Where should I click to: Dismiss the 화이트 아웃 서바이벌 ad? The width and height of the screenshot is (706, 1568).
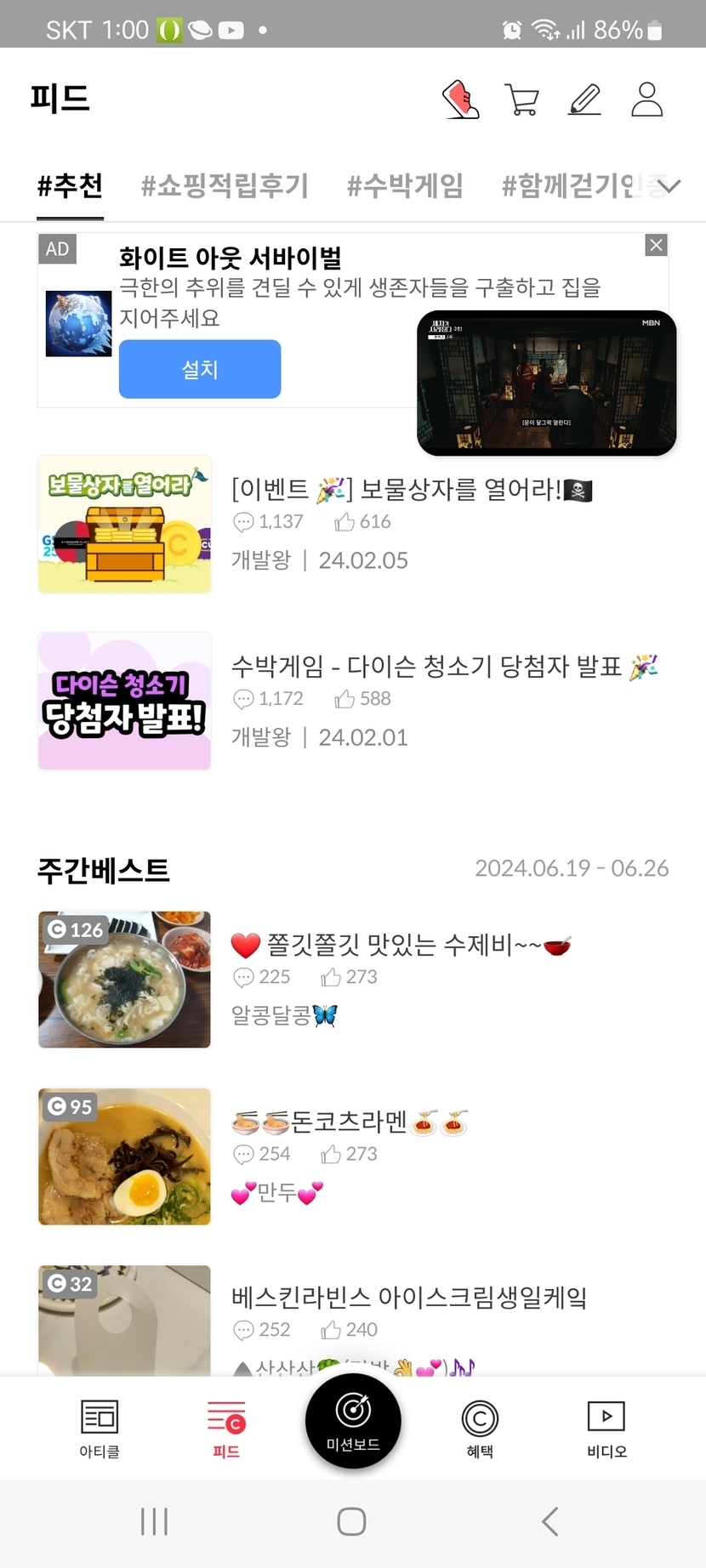coord(656,246)
